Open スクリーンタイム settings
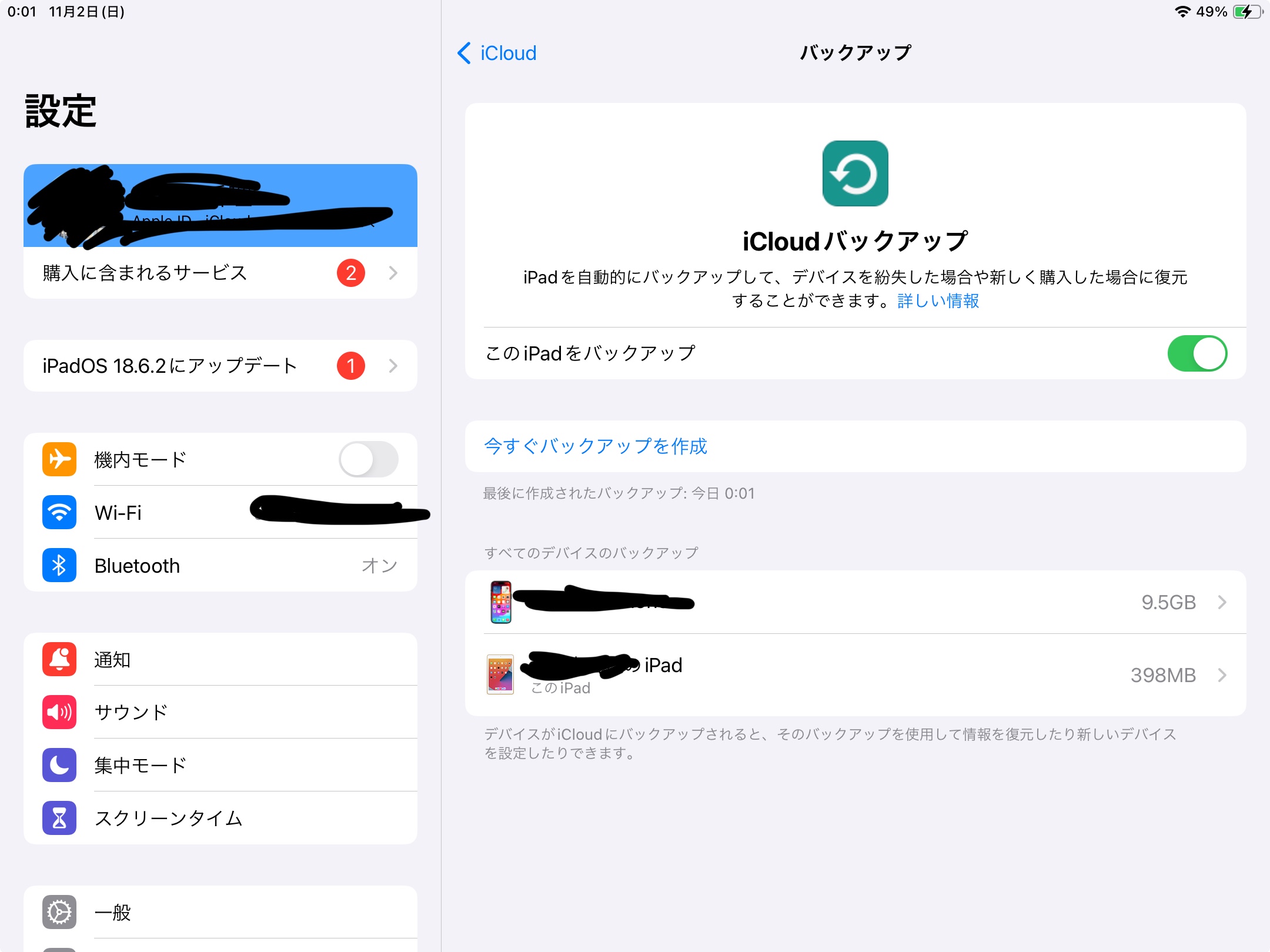 point(220,818)
